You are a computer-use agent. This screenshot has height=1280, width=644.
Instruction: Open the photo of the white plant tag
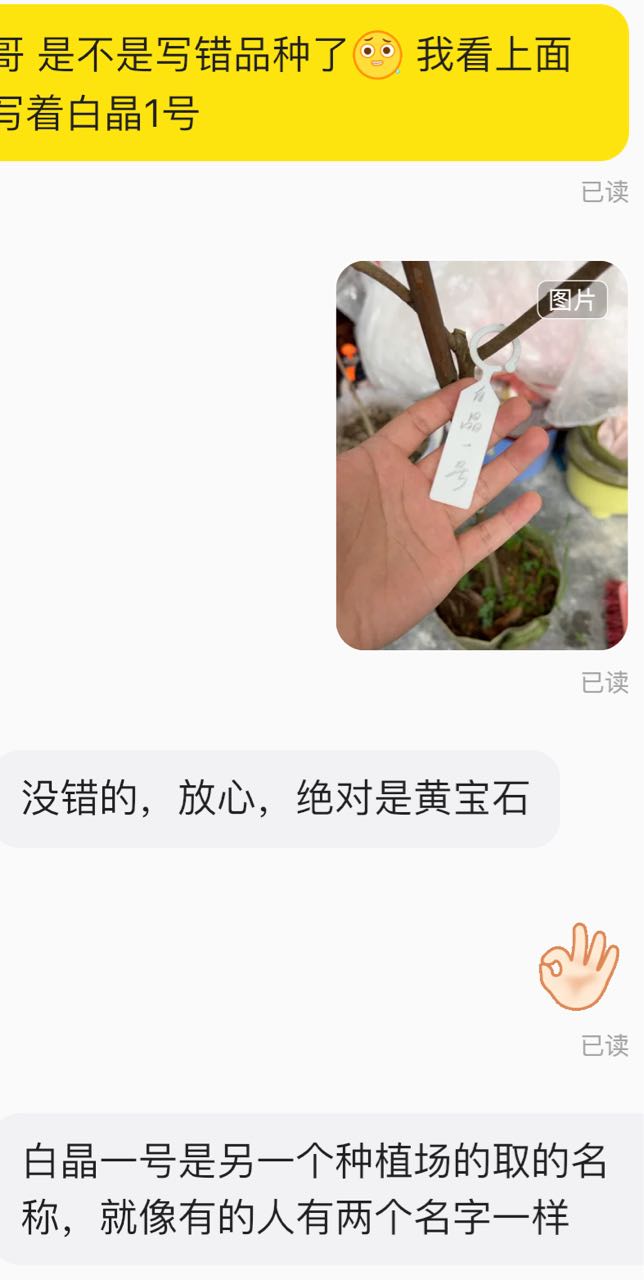pos(482,455)
